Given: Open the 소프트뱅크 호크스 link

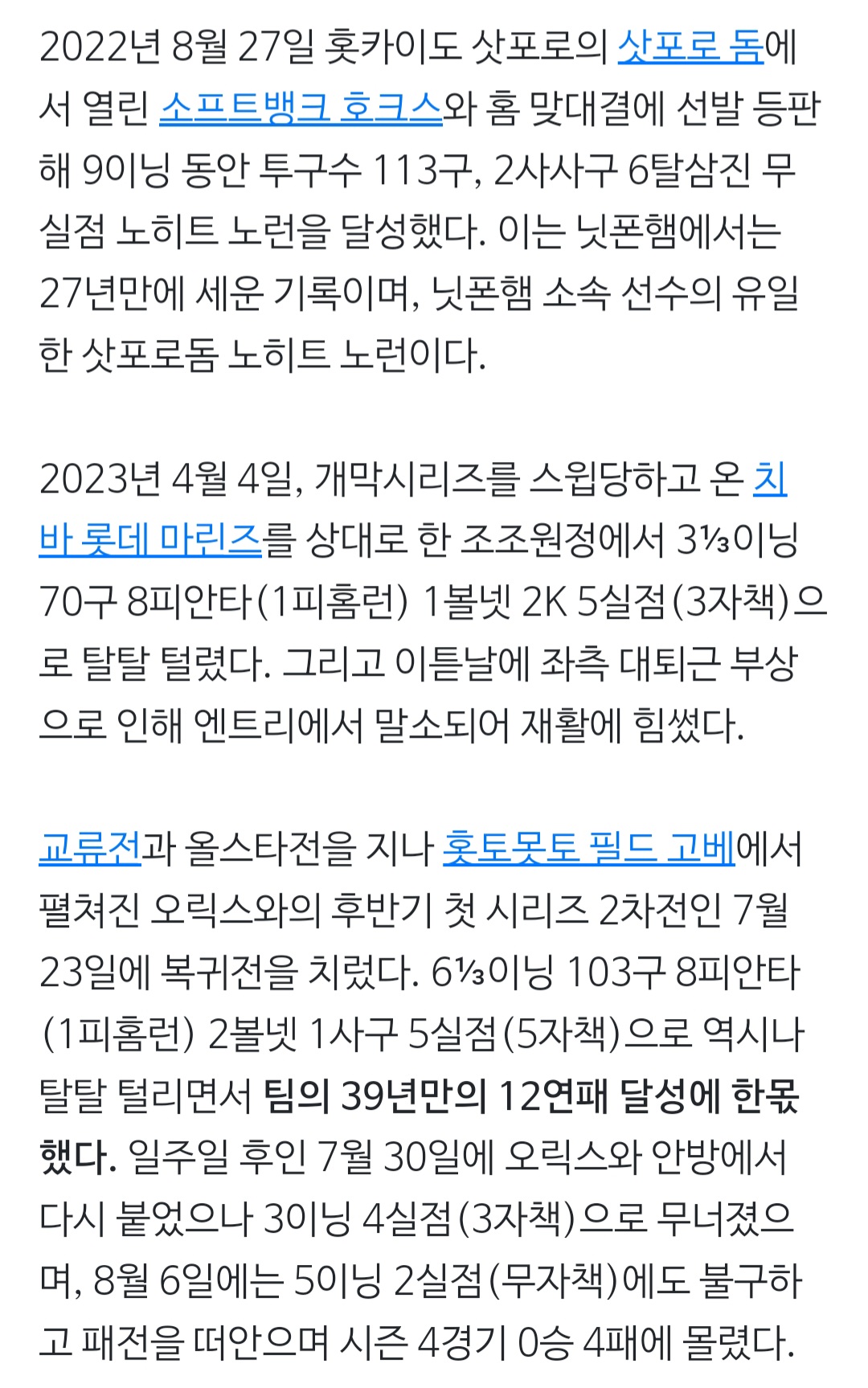Looking at the screenshot, I should pyautogui.click(x=301, y=109).
